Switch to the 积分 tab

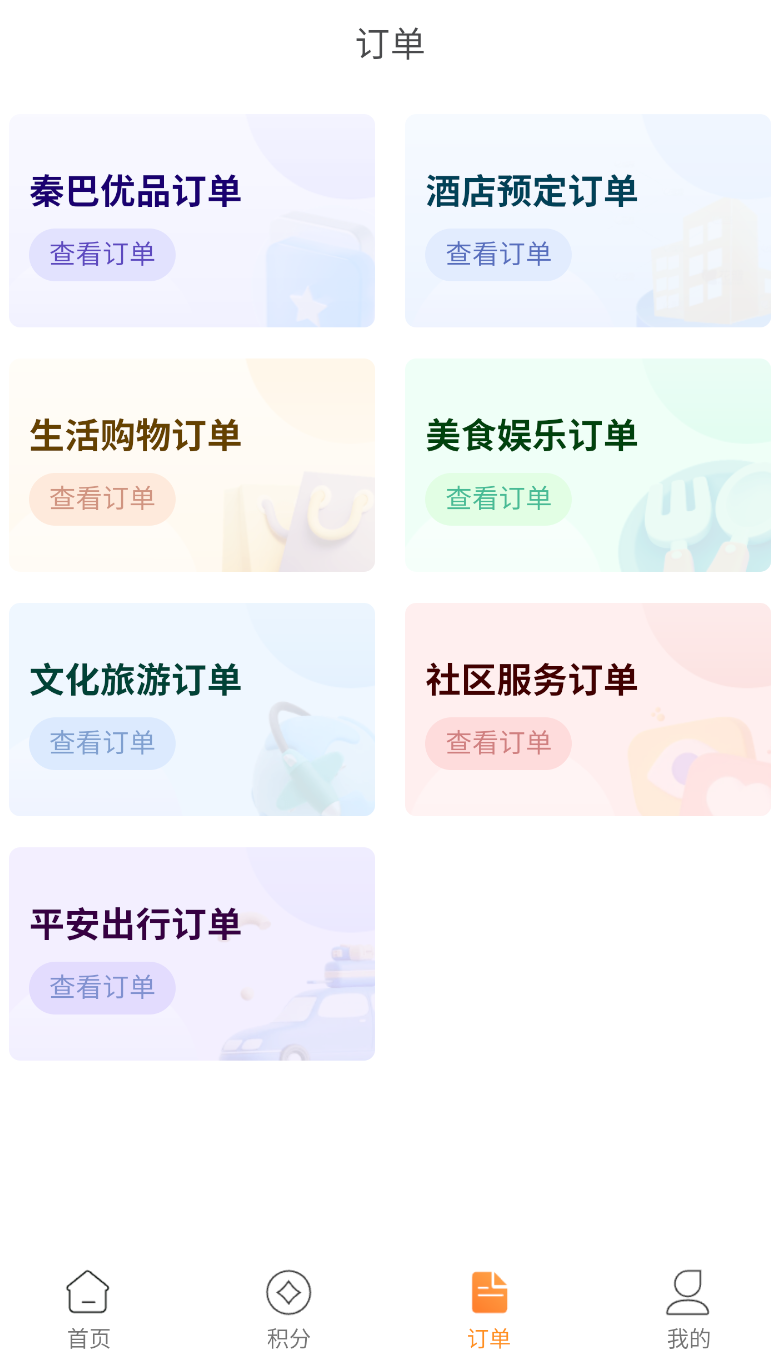tap(288, 1310)
